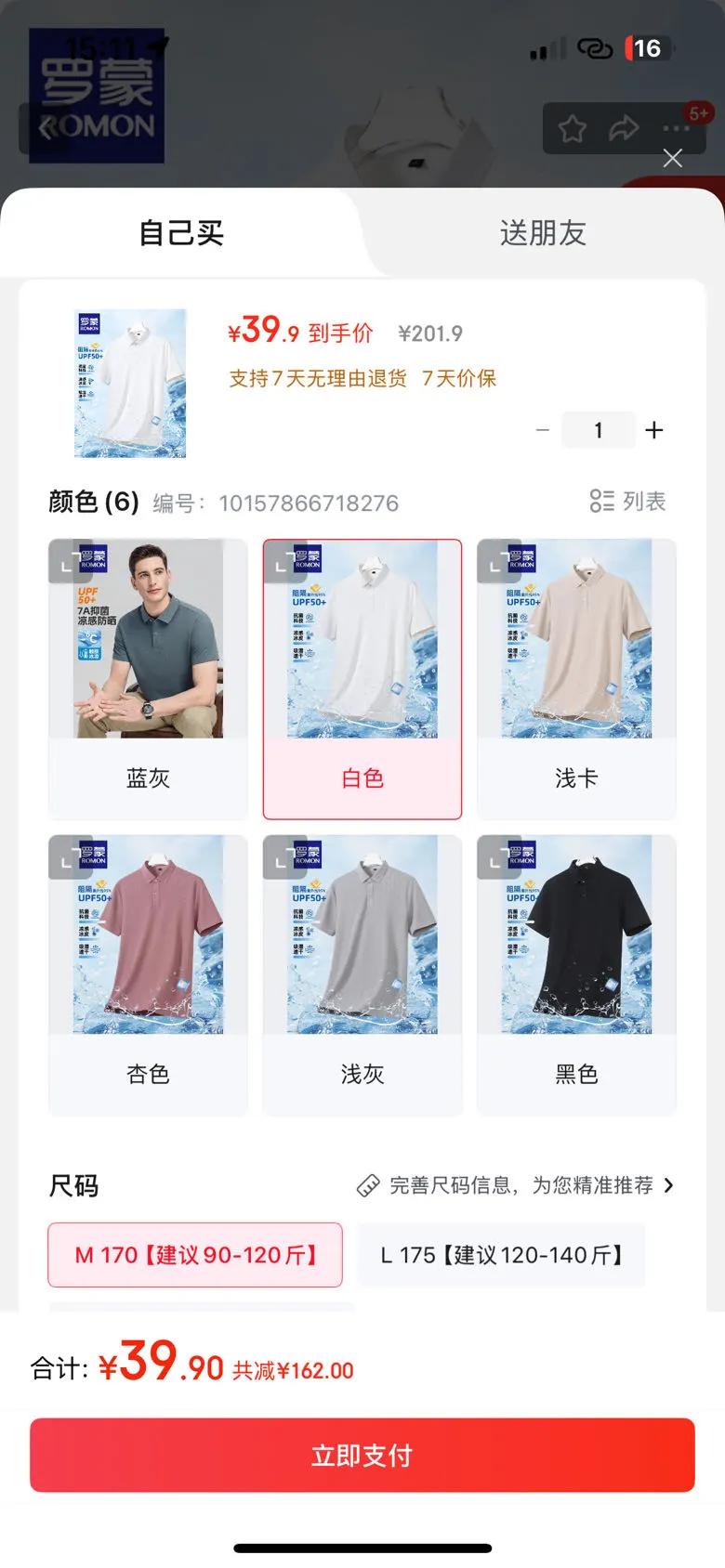Viewport: 725px width, 1568px height.
Task: Enlarge the selected product preview image
Action: coord(130,383)
